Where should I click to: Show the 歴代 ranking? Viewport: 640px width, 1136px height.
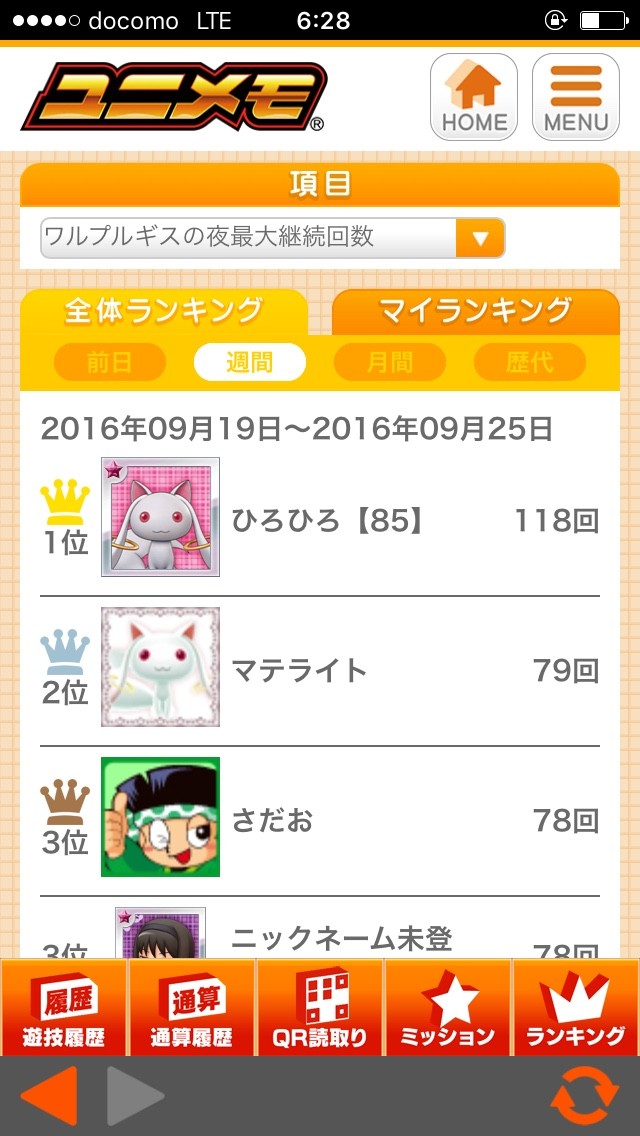529,361
